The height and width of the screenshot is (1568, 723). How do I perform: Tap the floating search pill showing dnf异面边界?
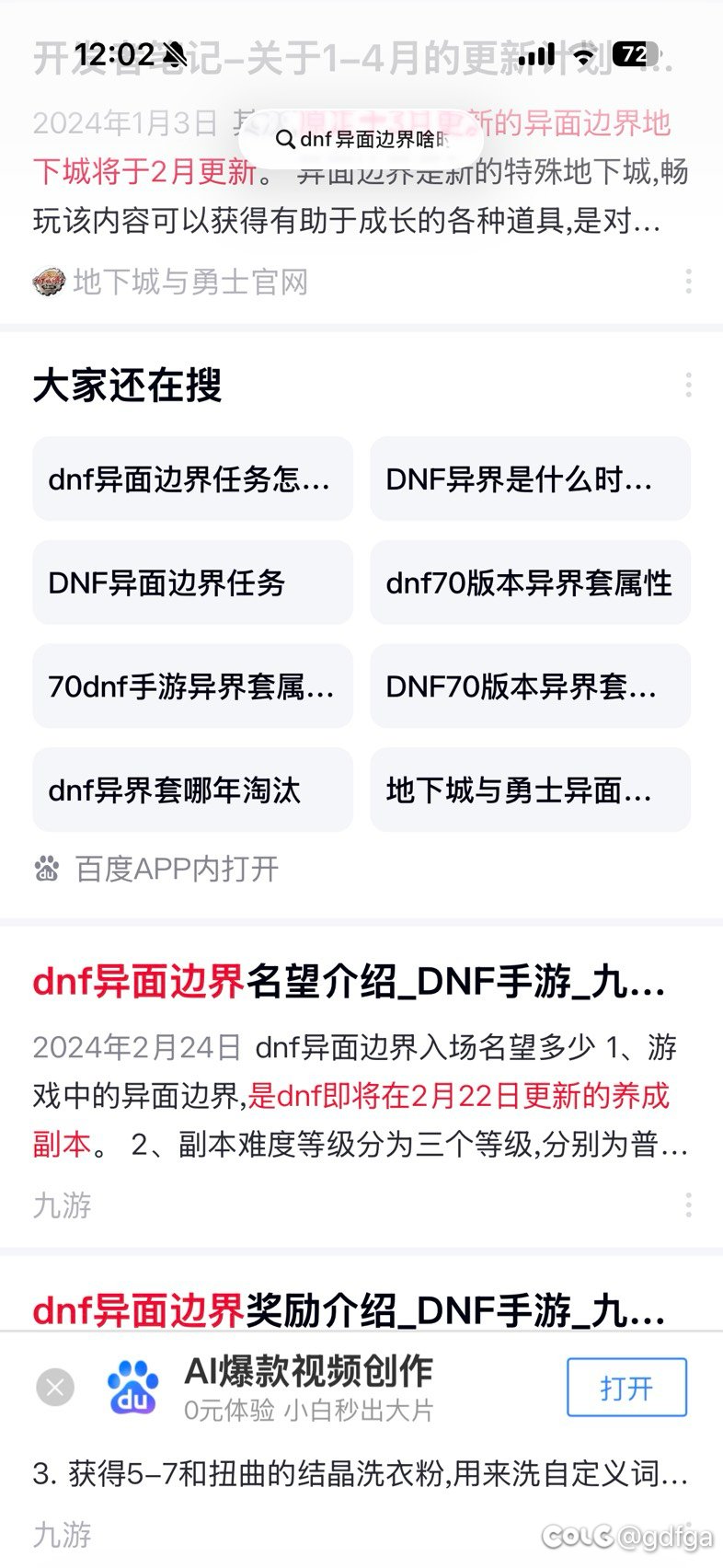[361, 140]
